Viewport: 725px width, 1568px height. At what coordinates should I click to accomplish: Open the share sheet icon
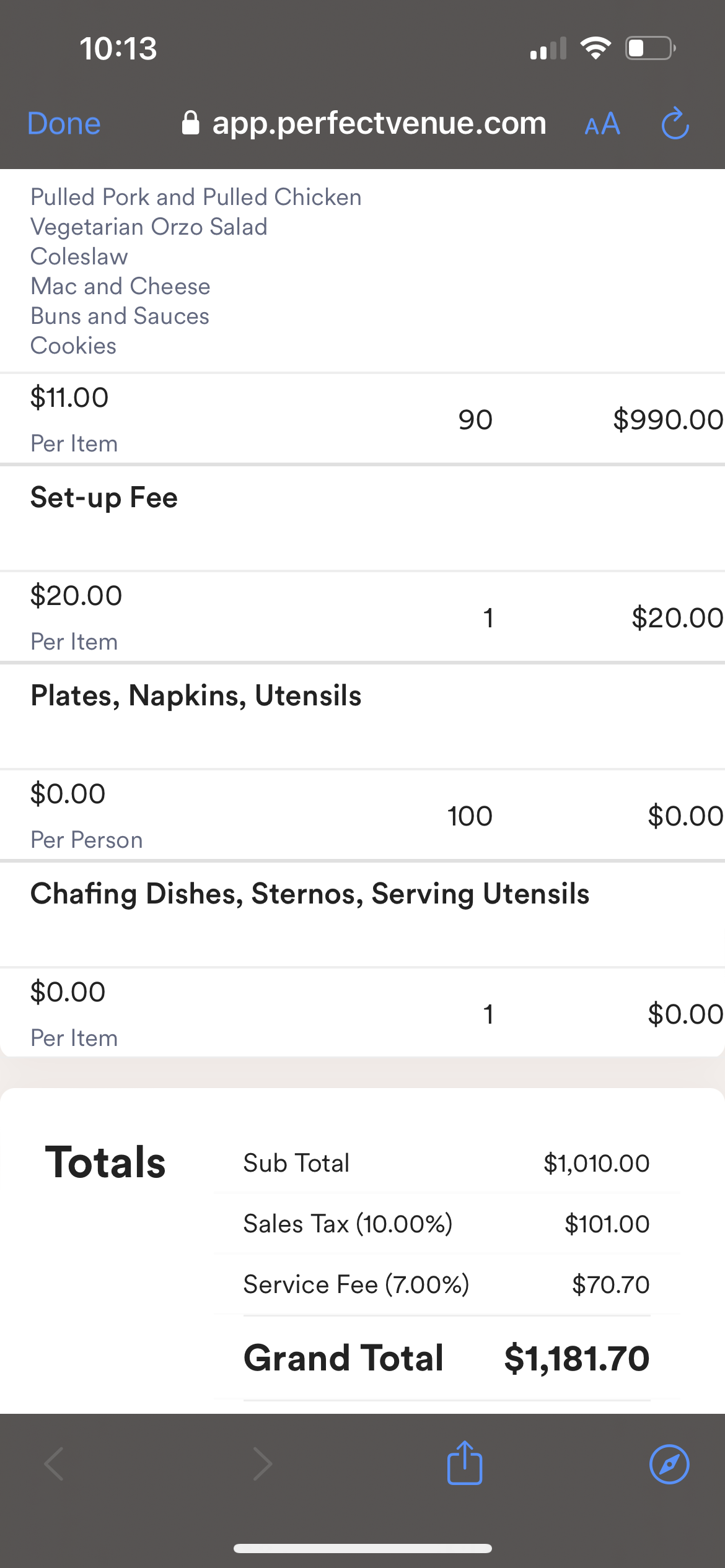[x=464, y=1463]
